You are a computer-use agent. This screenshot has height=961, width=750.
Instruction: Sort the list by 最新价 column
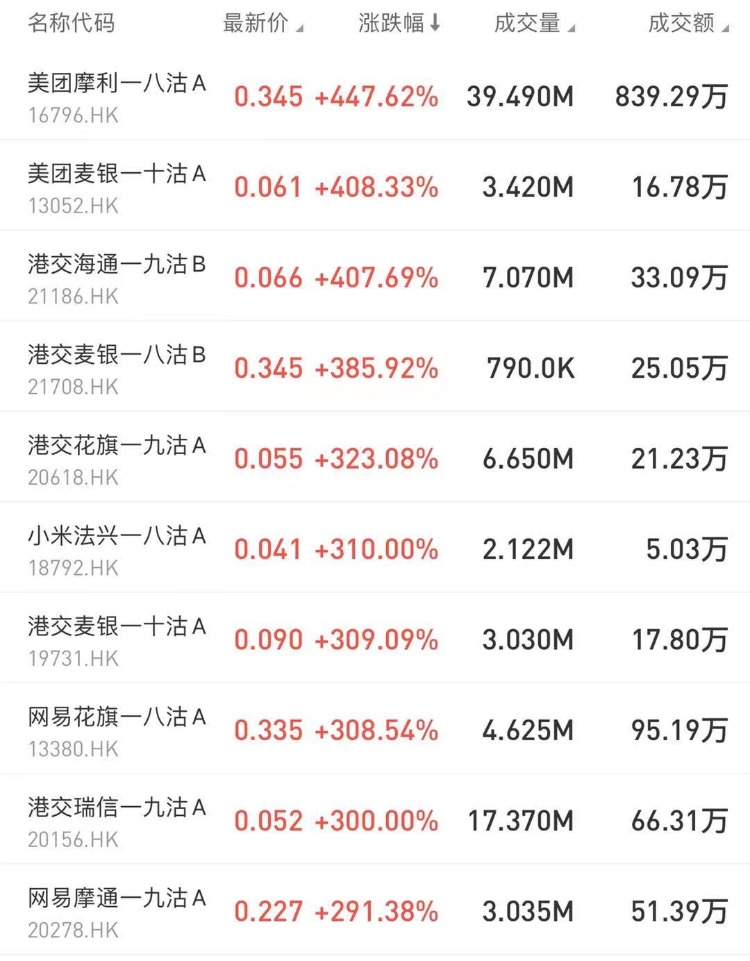262,23
